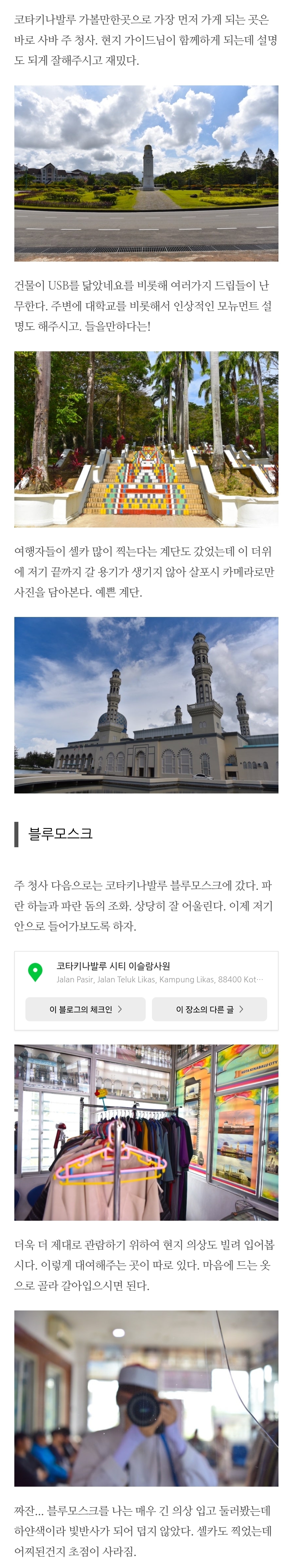Tap the '이 블로그의 체크인' button
This screenshot has width=292, height=1568.
click(x=85, y=1009)
